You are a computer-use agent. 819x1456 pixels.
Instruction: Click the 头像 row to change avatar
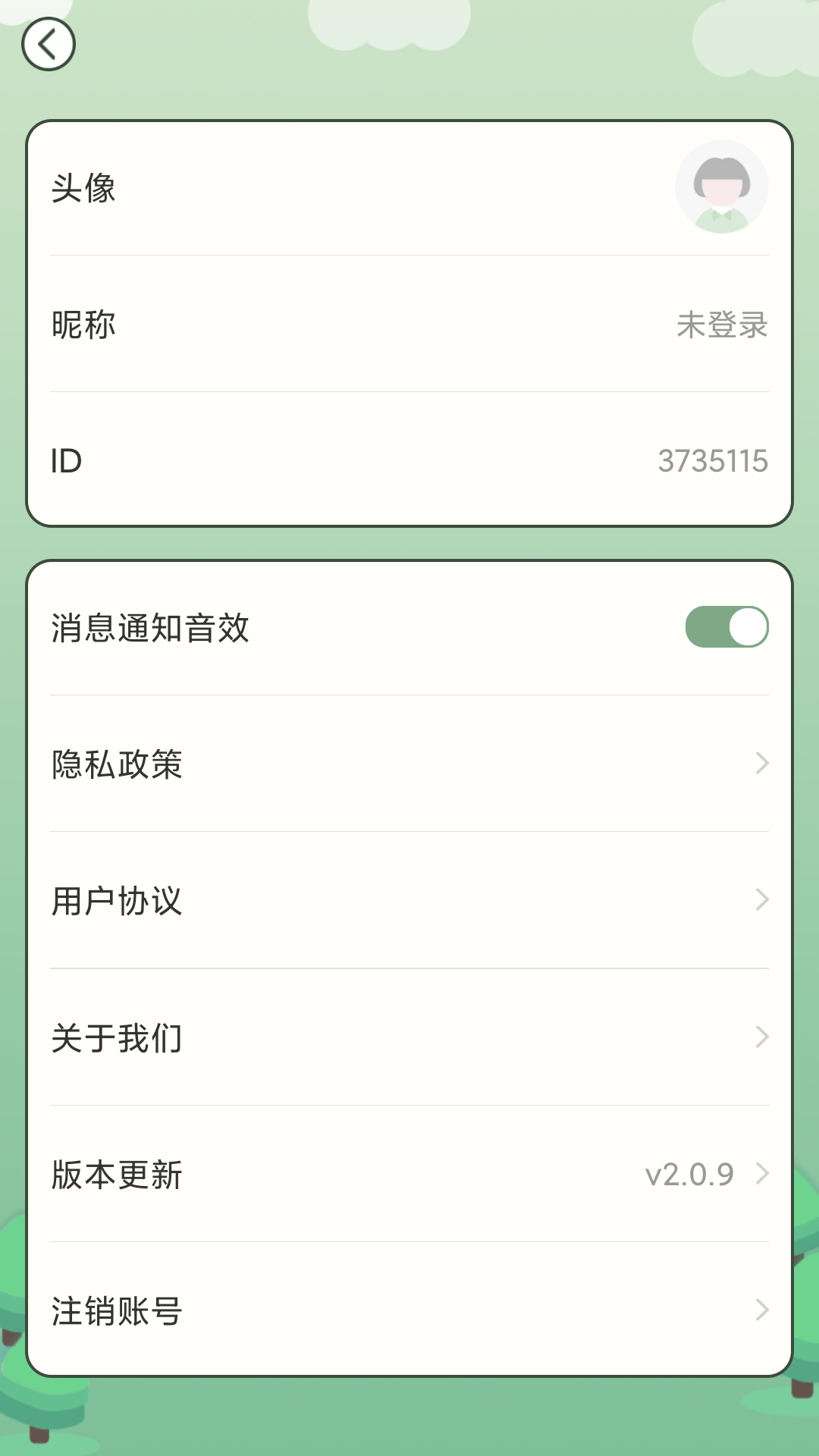[x=303, y=188]
